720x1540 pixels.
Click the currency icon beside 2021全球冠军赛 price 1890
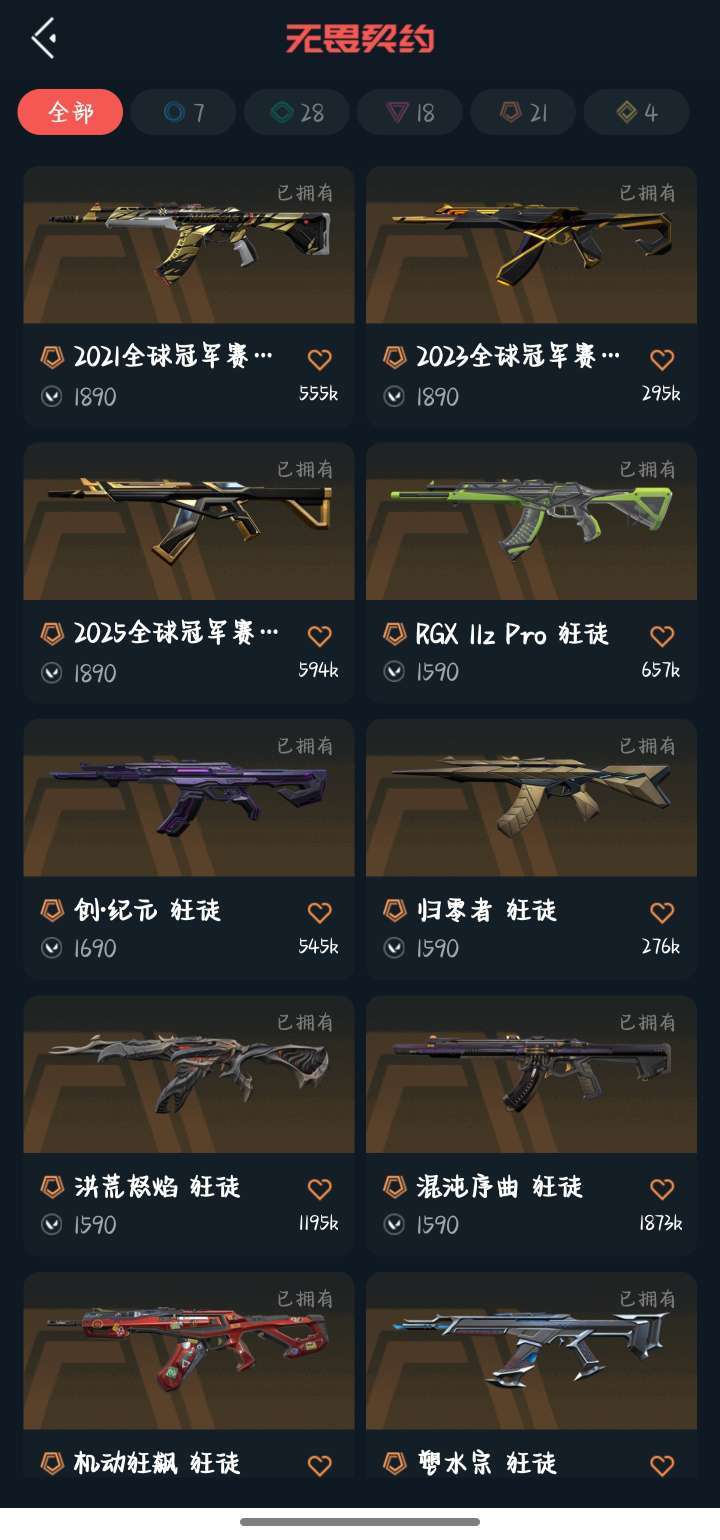[52, 396]
